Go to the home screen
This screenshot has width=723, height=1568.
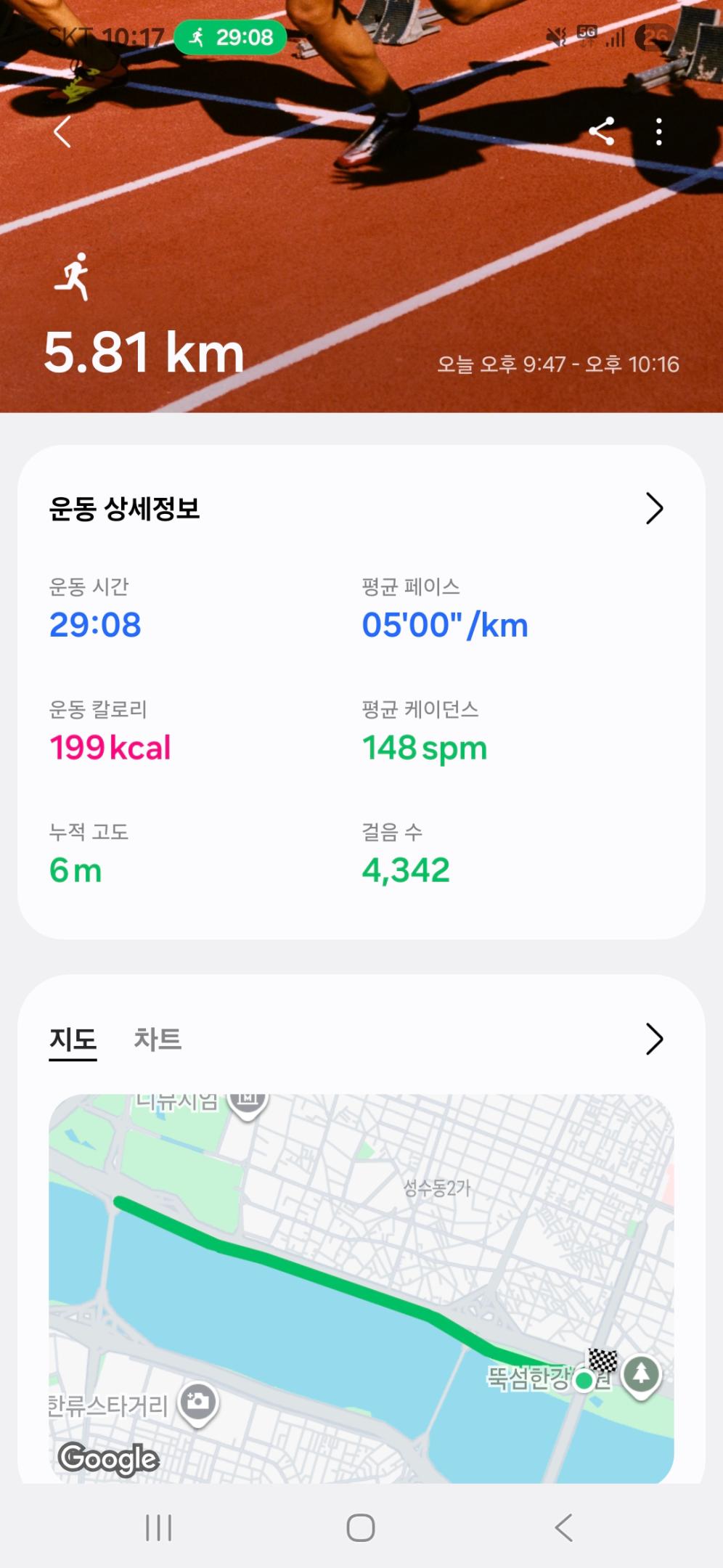click(361, 1527)
